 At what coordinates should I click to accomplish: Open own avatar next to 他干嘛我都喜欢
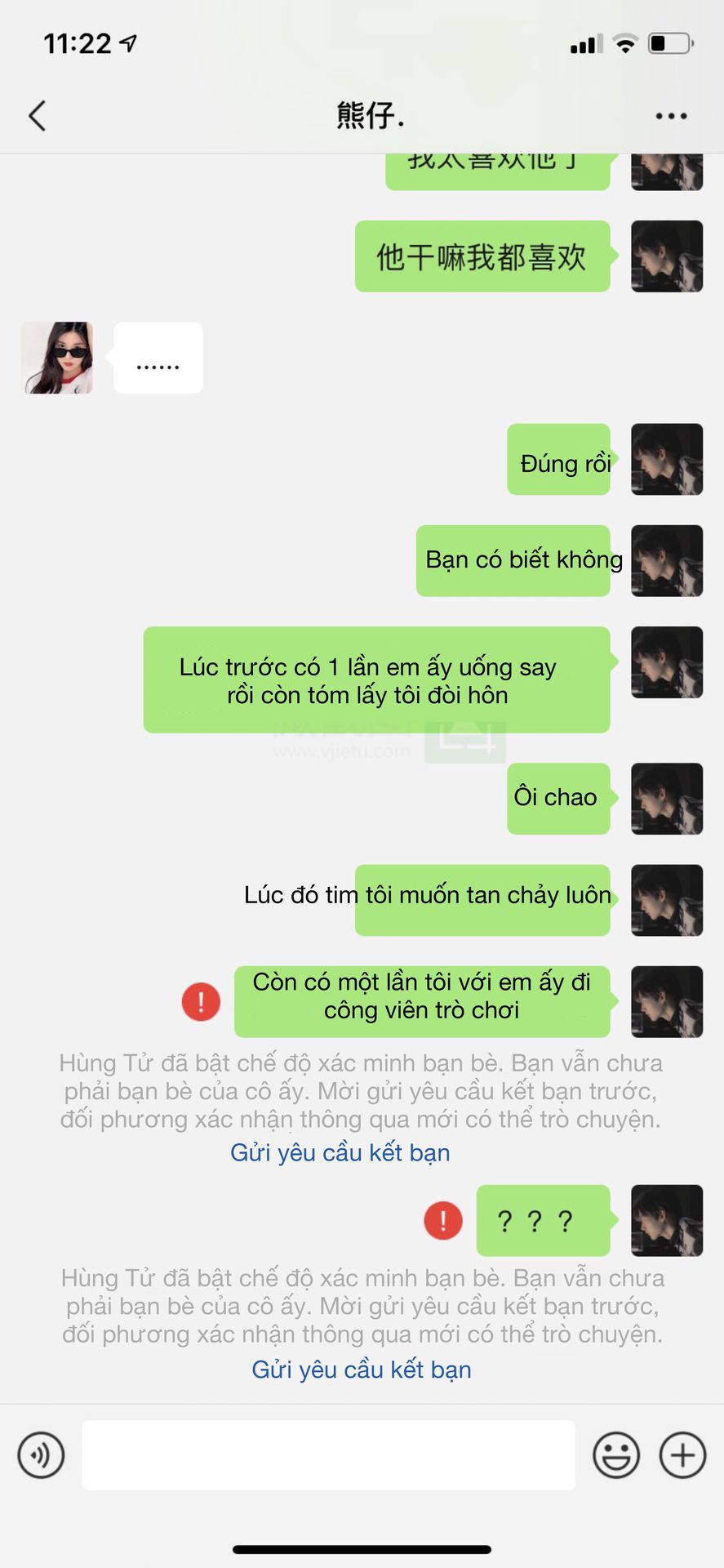[666, 256]
